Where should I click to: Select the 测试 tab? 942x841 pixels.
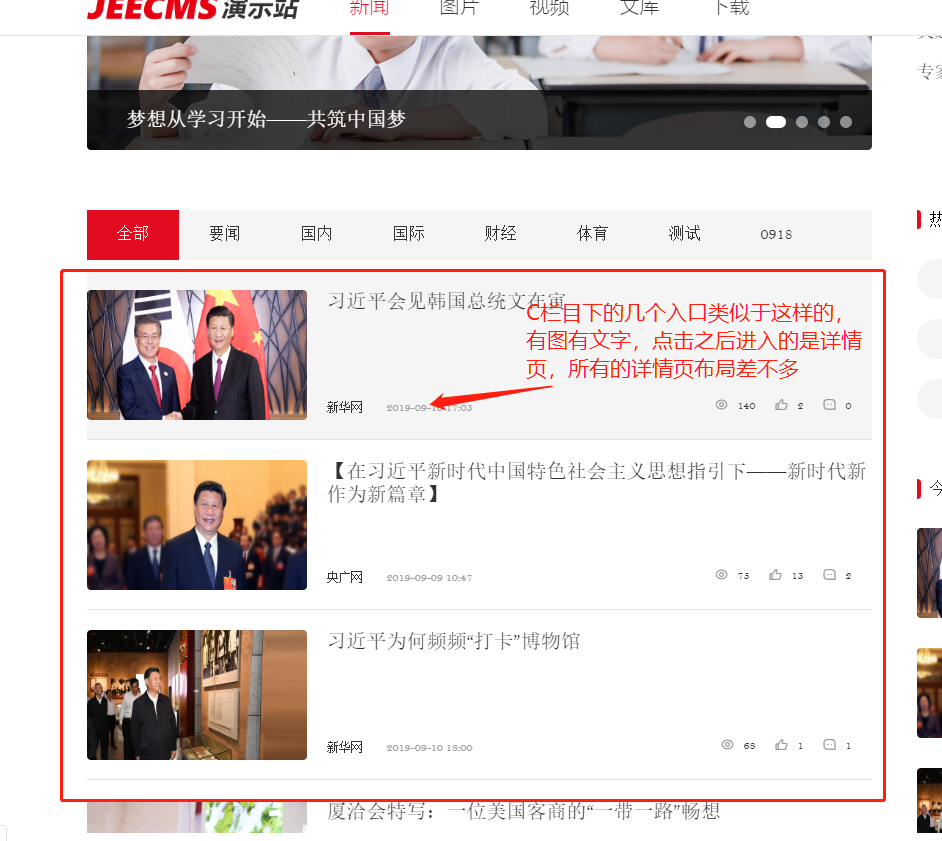click(684, 234)
